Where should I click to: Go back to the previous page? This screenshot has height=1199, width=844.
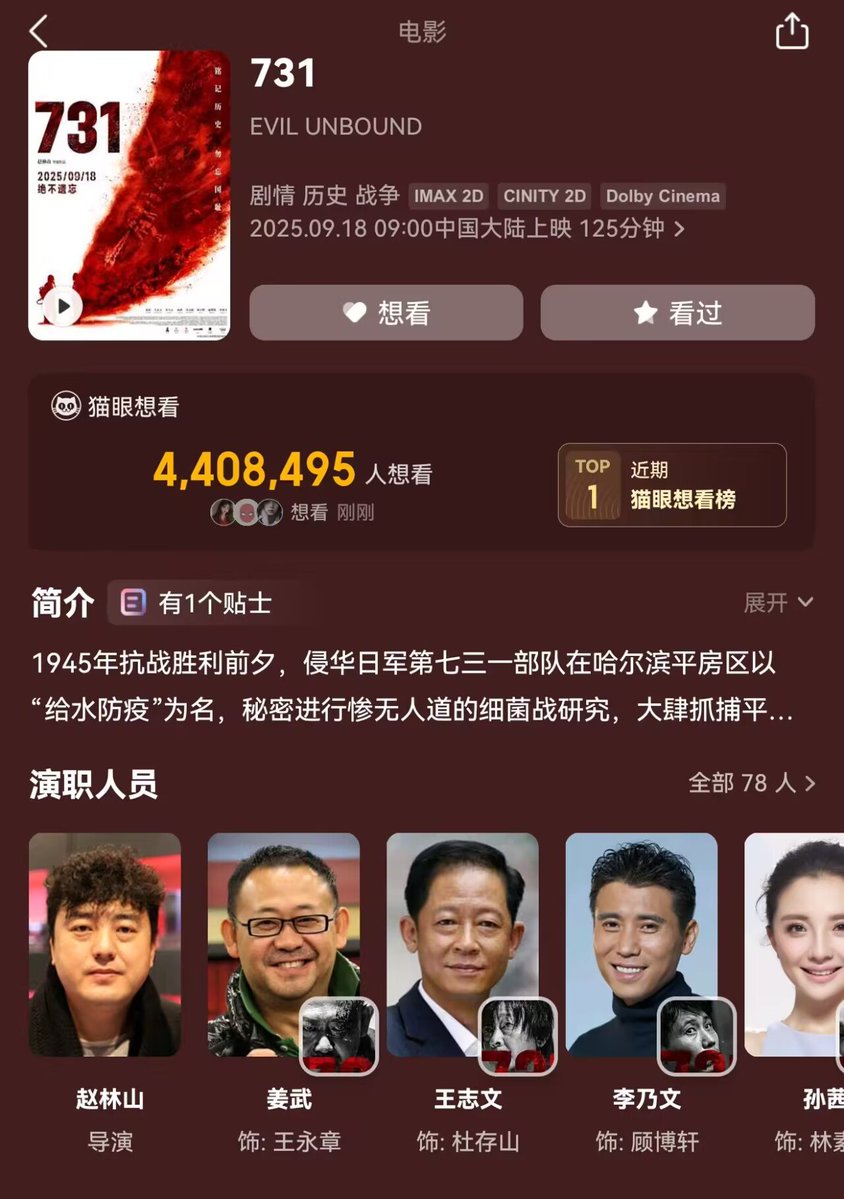(x=38, y=31)
